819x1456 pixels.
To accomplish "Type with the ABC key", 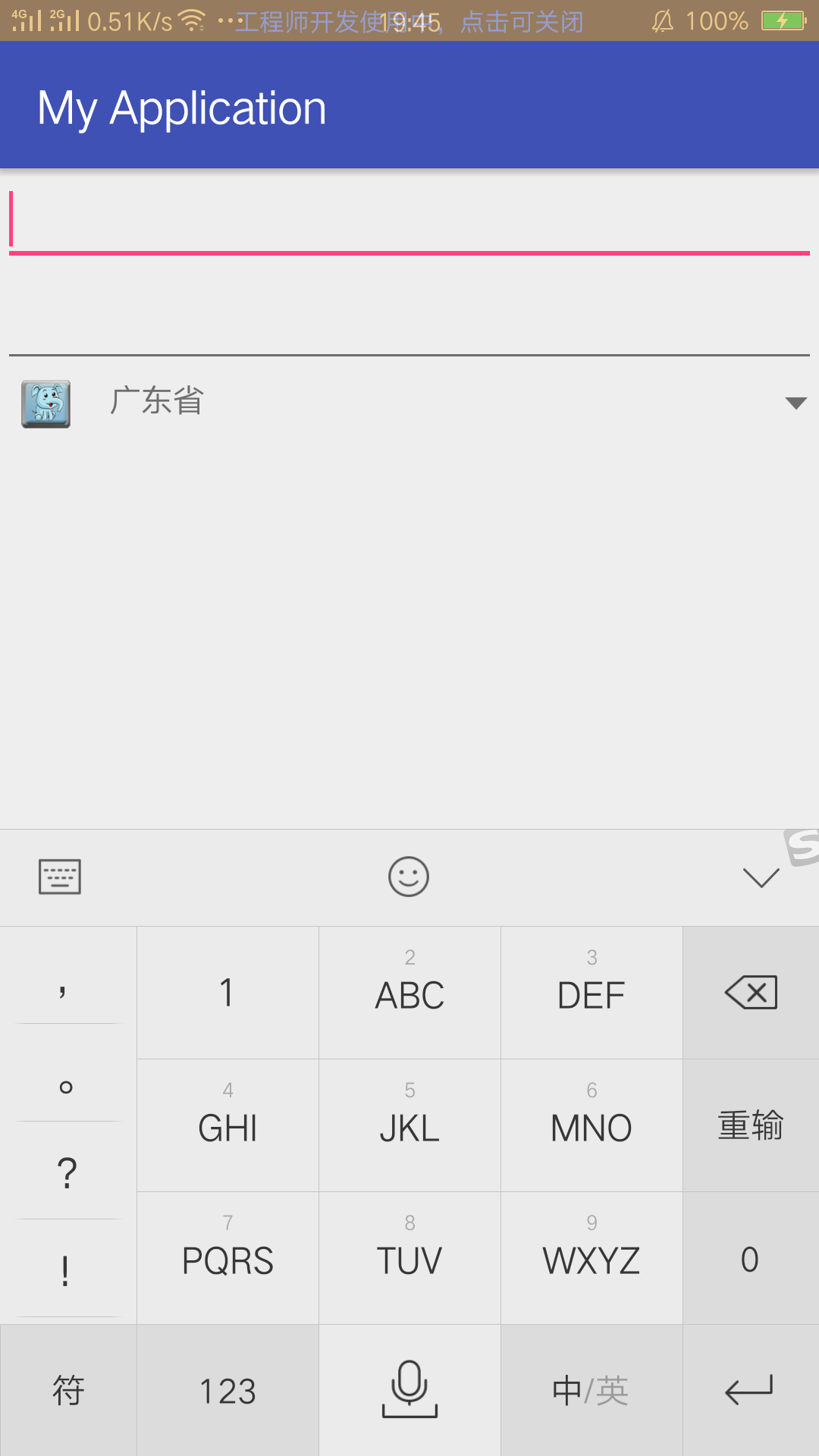I will tap(409, 993).
